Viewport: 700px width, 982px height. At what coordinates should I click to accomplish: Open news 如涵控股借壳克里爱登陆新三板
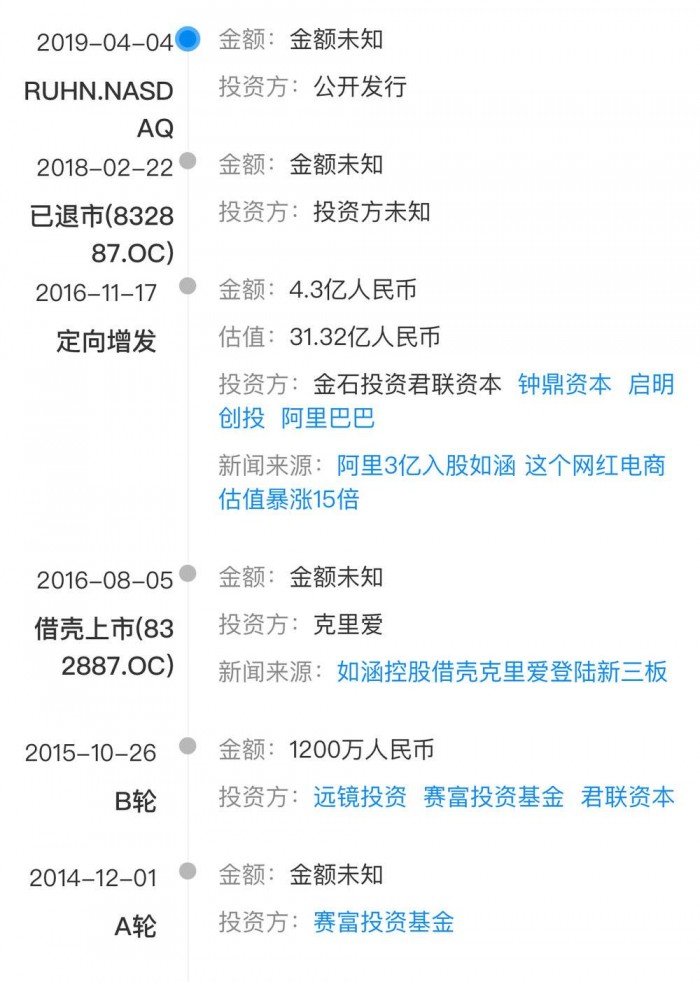click(502, 672)
